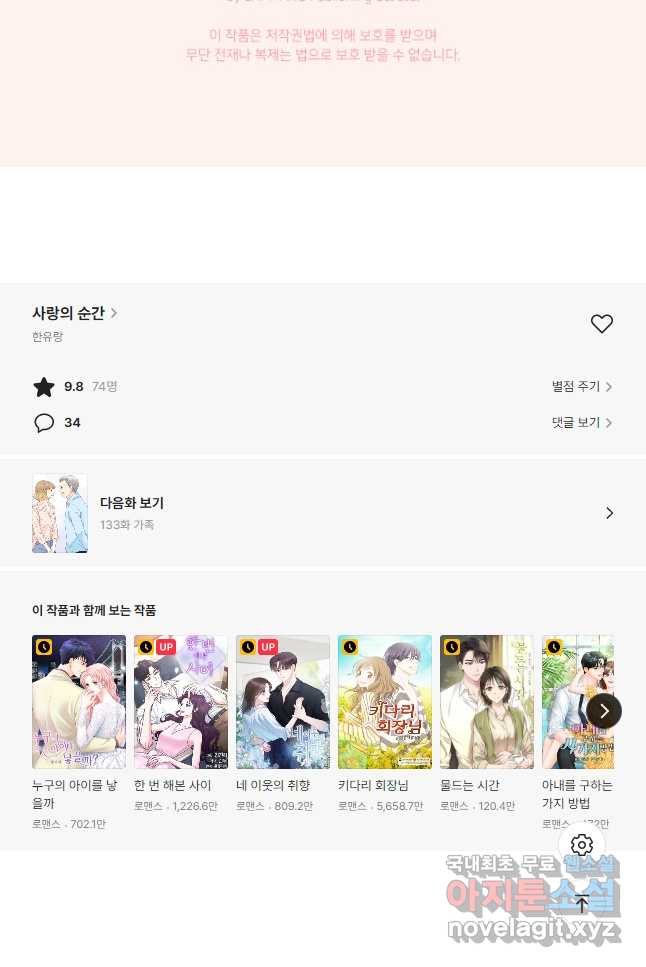The height and width of the screenshot is (967, 646).
Task: Open 한 번 해본 사이 webtoon
Action: point(181,702)
